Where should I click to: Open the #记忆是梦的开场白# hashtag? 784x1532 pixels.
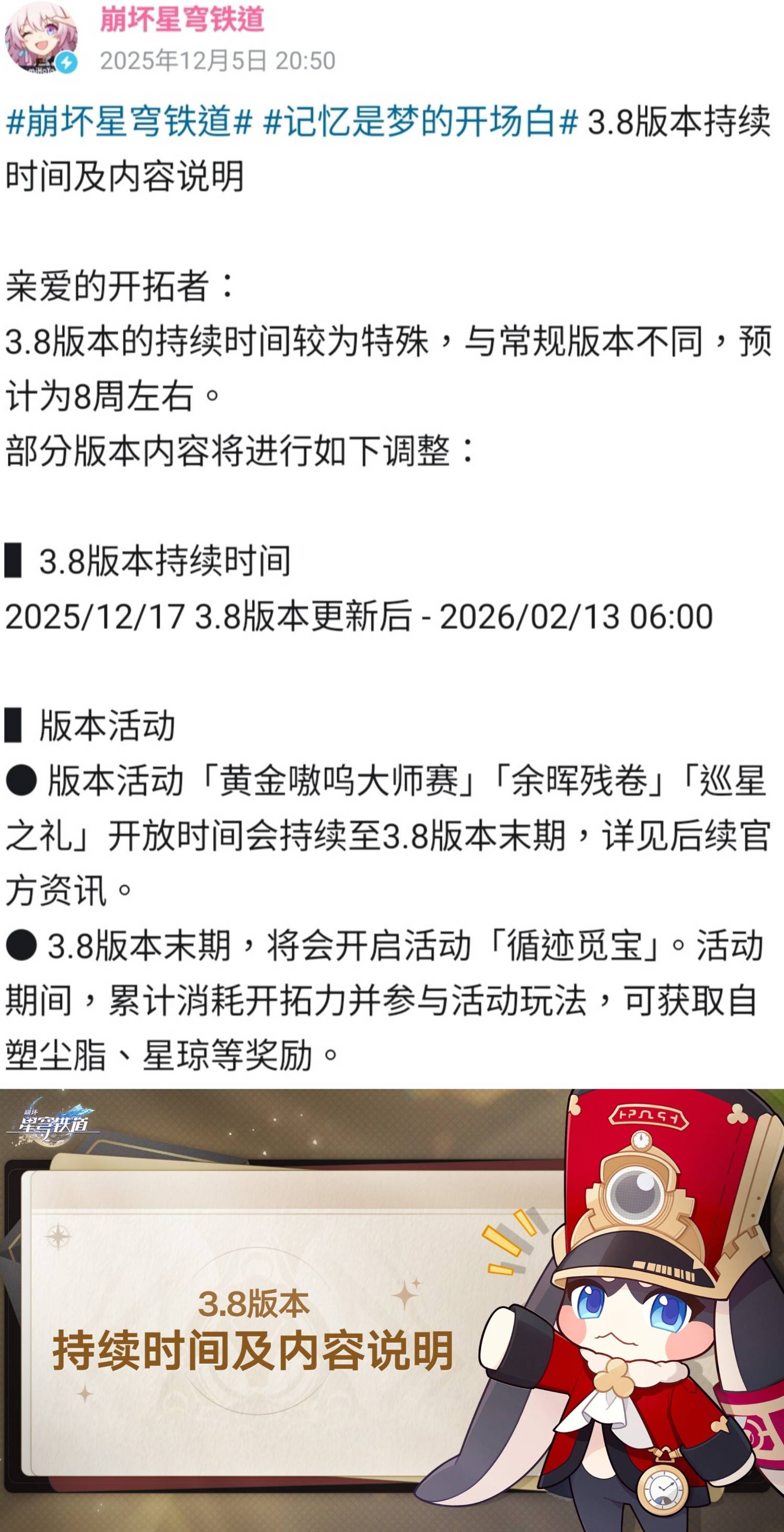[x=420, y=121]
